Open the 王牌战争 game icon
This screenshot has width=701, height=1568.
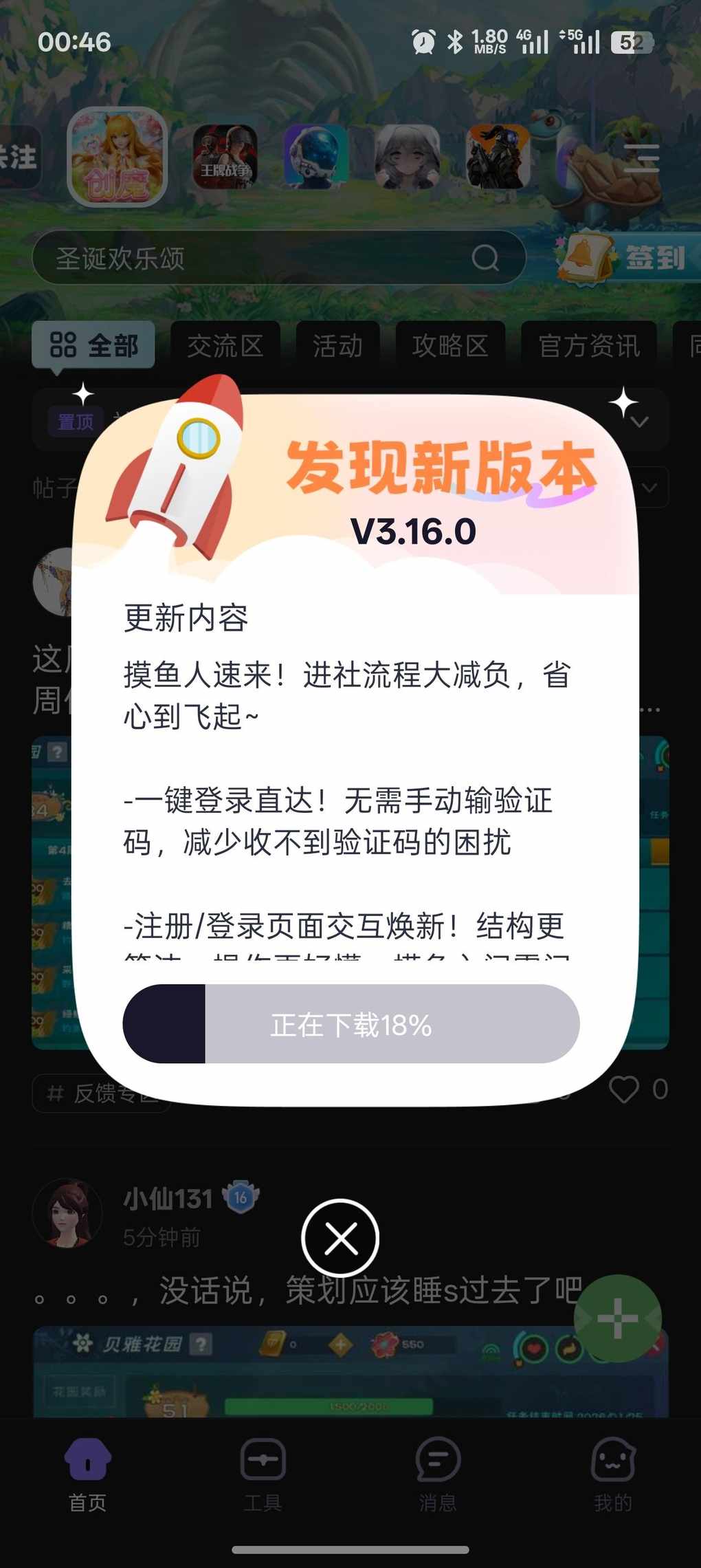pos(225,157)
